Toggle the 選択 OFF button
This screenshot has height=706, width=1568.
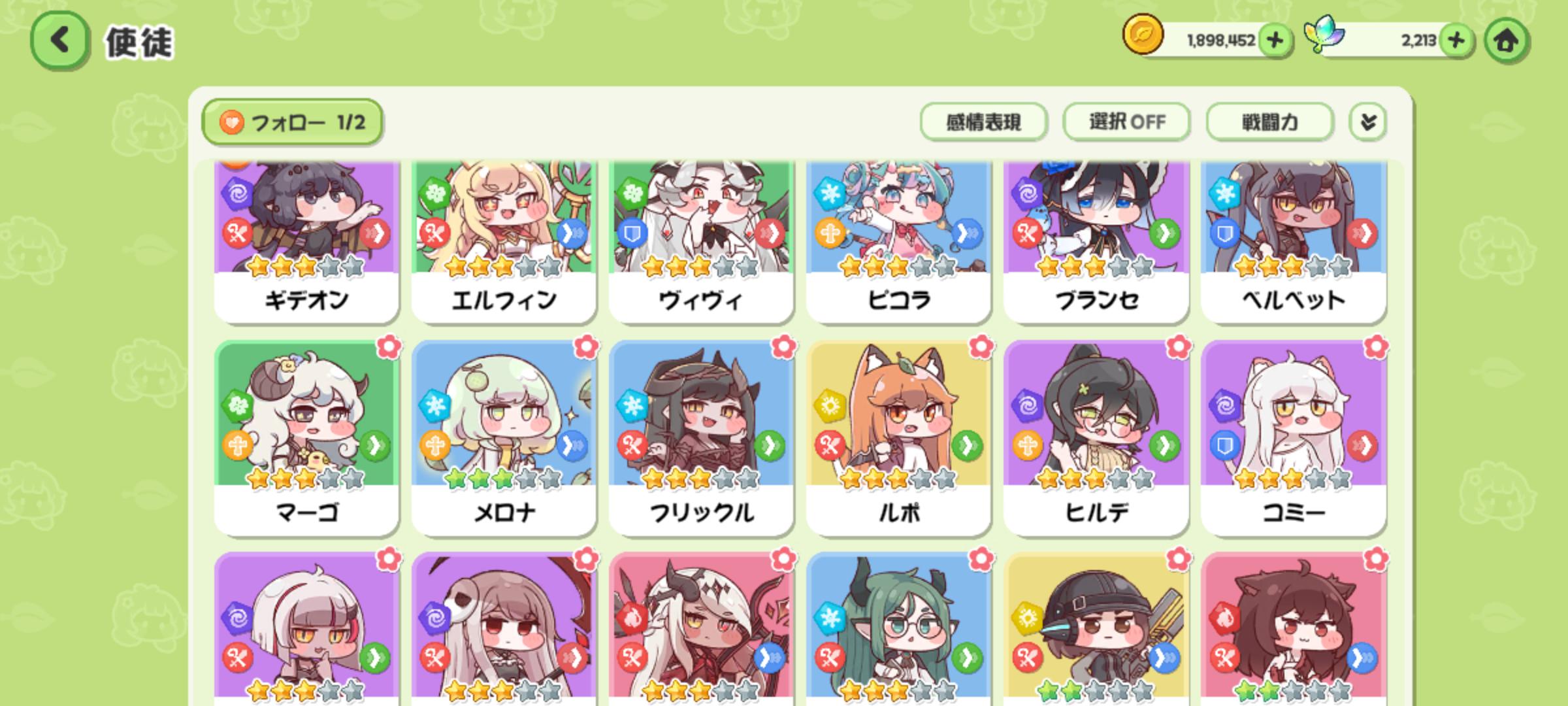pos(1126,122)
